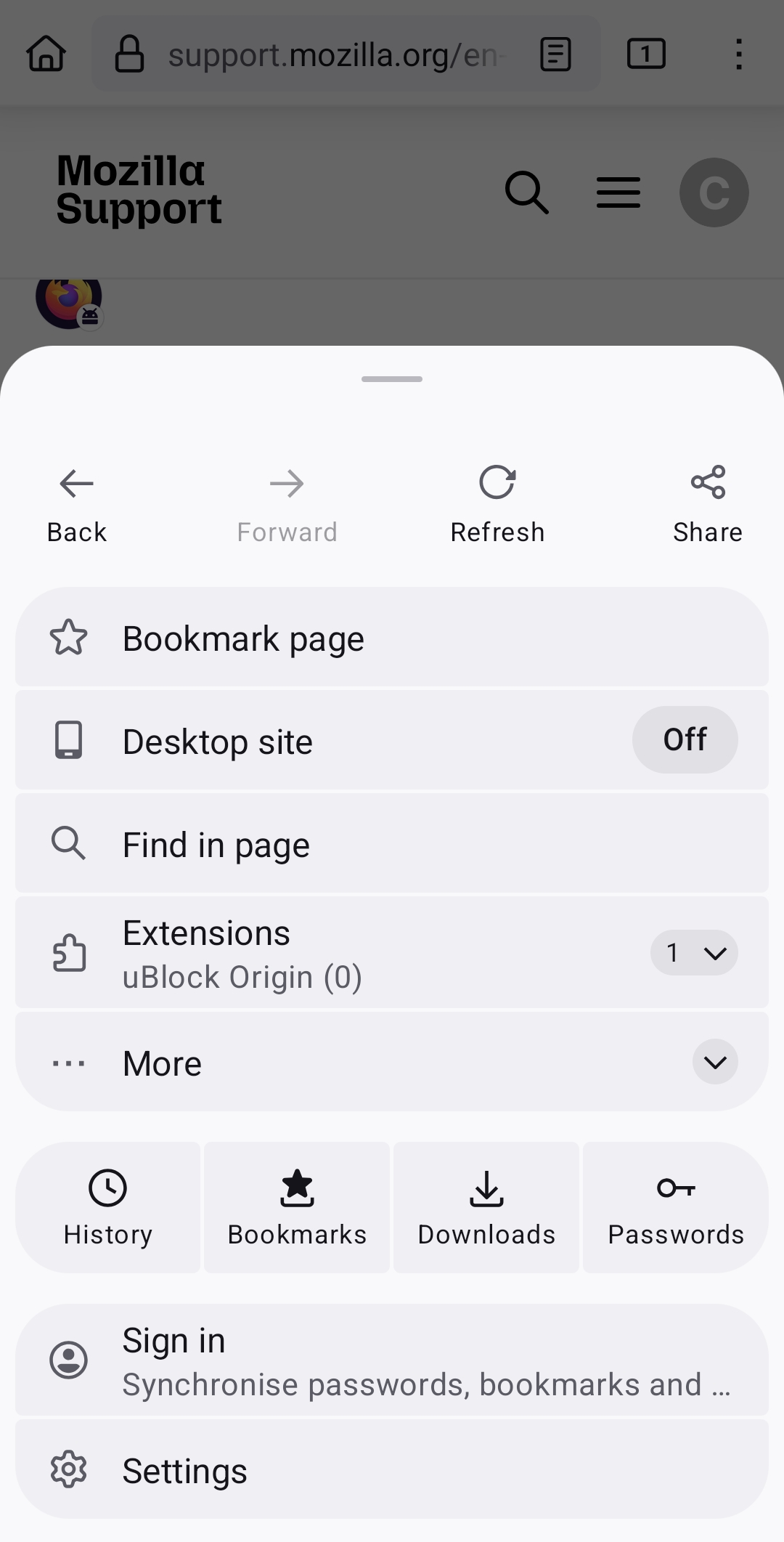Image resolution: width=784 pixels, height=1542 pixels.
Task: View Downloads
Action: pos(486,1207)
